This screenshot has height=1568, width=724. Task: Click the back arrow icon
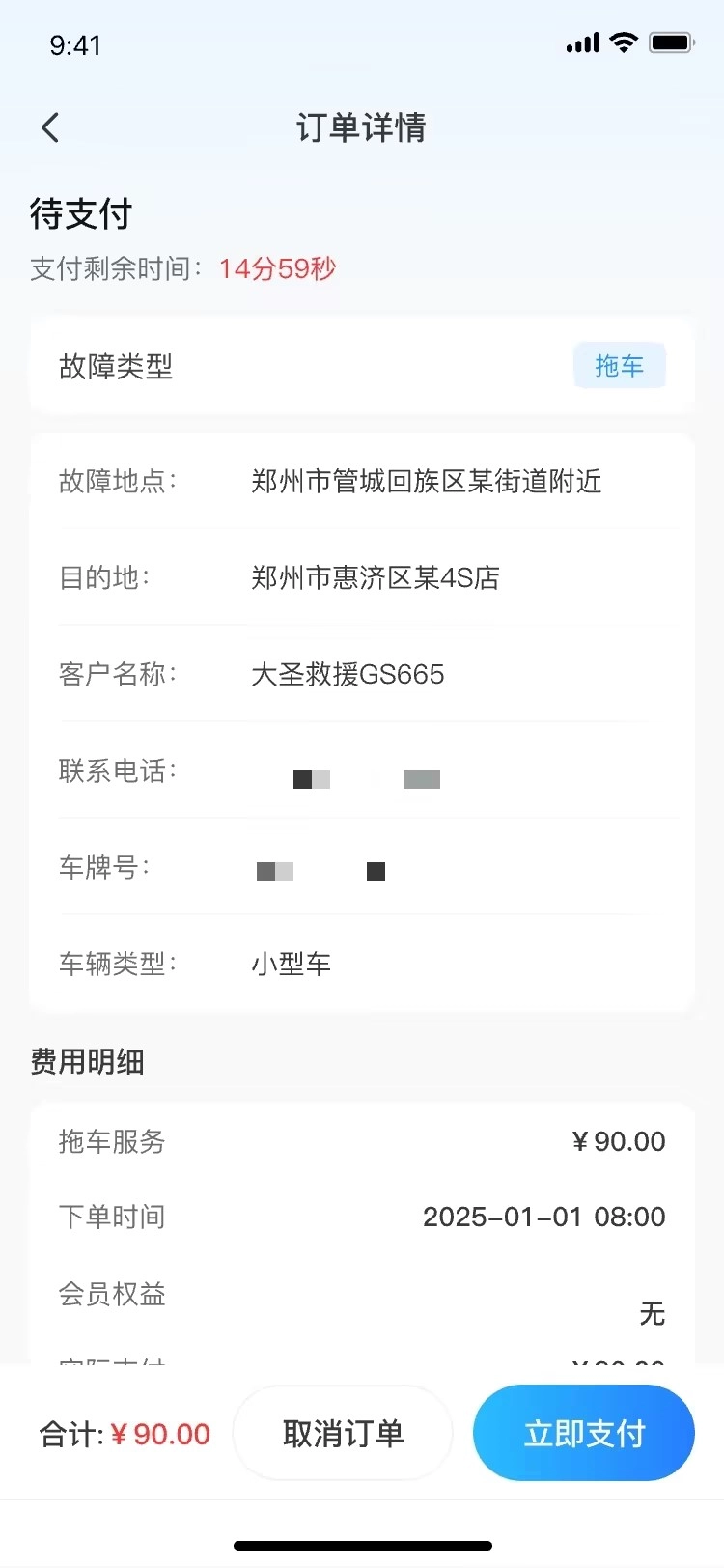click(50, 126)
